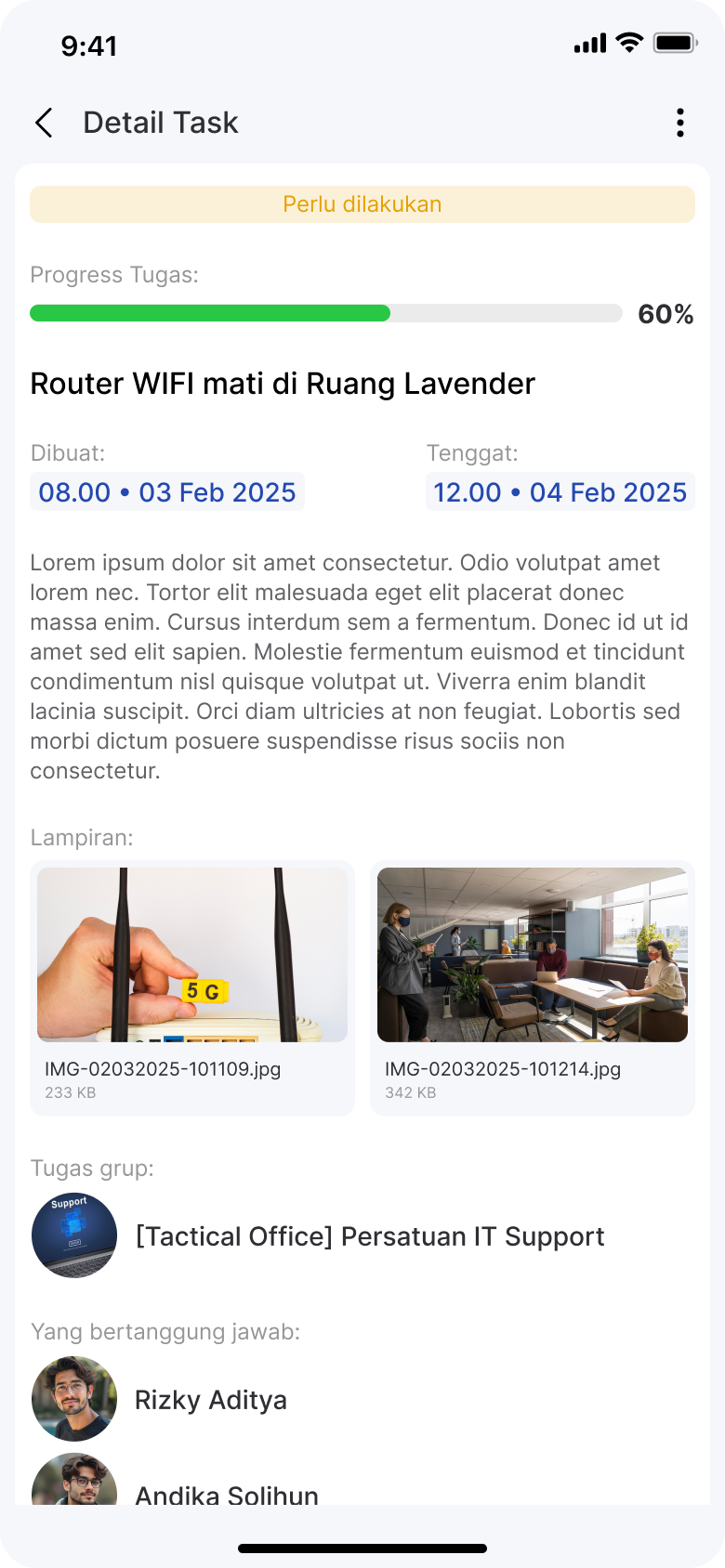Open the three-dot overflow menu
This screenshot has height=1568, width=725.
pyautogui.click(x=680, y=123)
